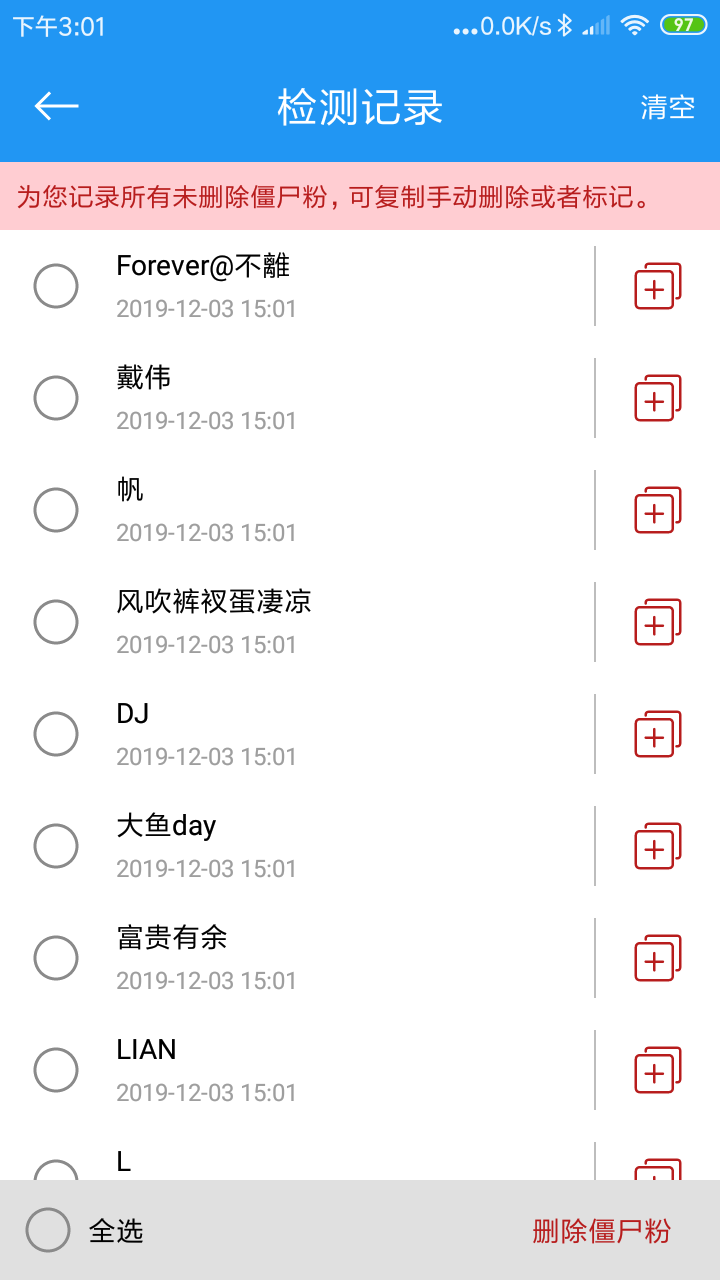Tick the checkbox for DJ
Viewport: 720px width, 1280px height.
[56, 734]
